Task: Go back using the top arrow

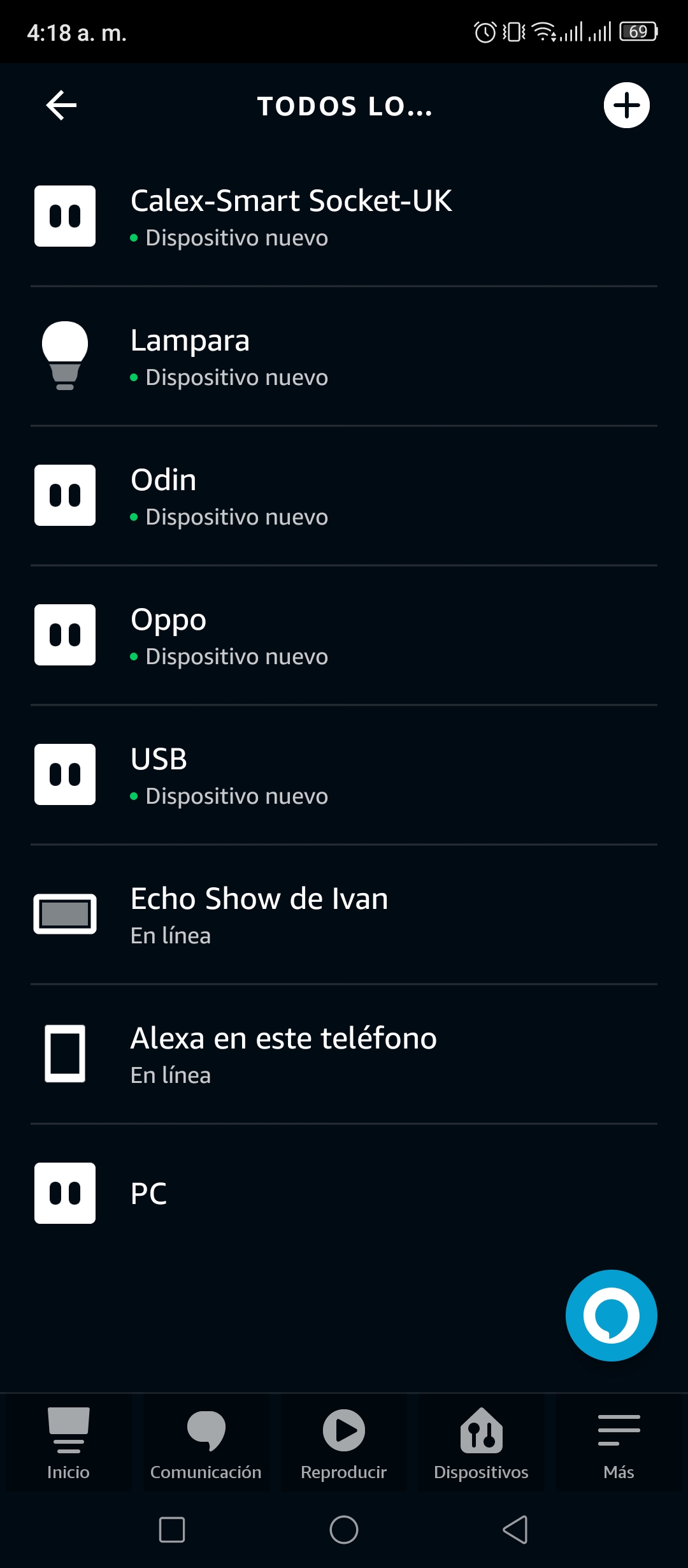Action: 62,105
